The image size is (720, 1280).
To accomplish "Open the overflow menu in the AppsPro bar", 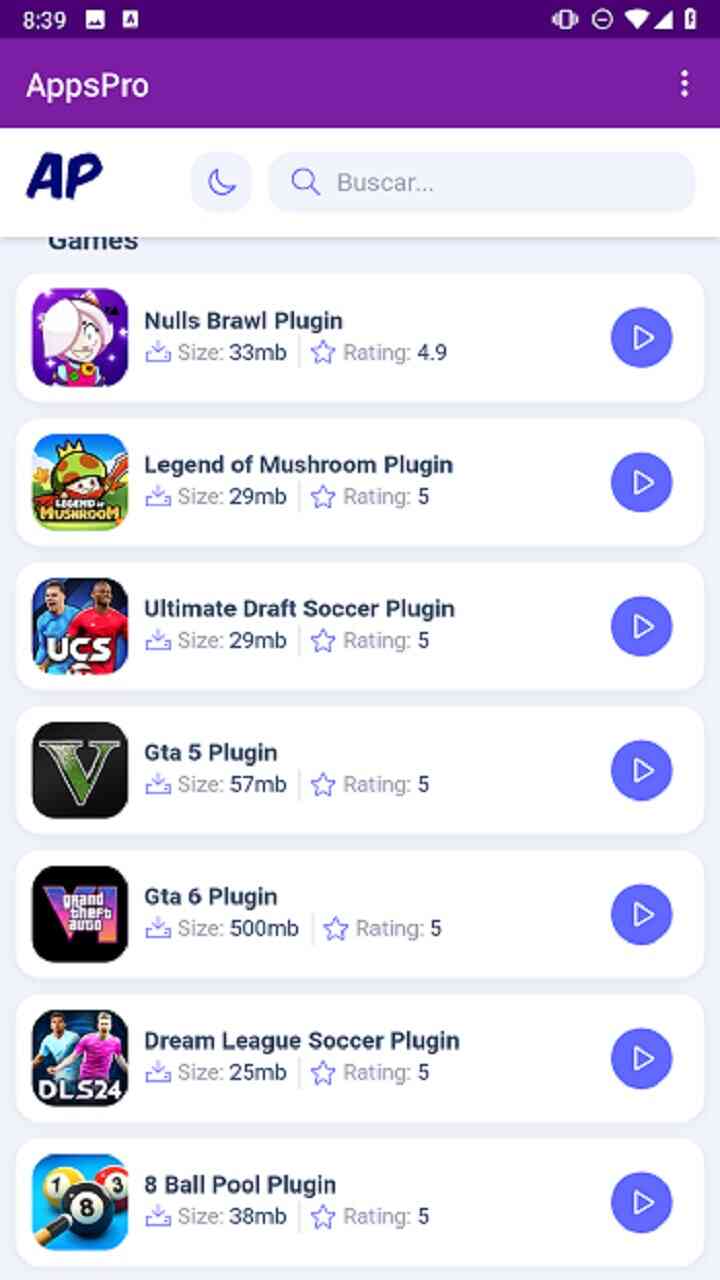I will click(x=684, y=84).
